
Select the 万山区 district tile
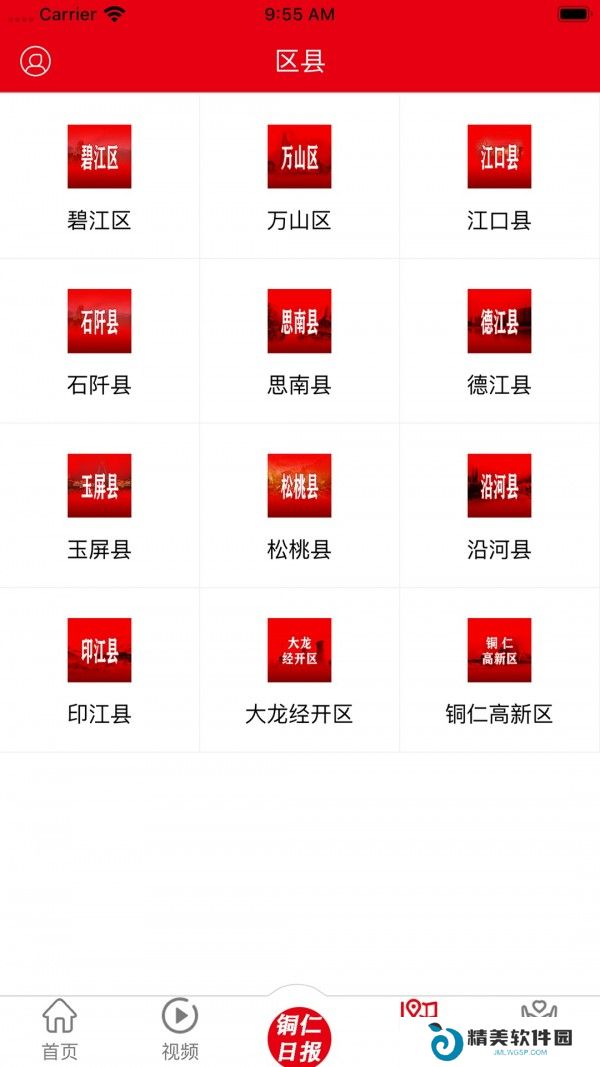[x=299, y=176]
